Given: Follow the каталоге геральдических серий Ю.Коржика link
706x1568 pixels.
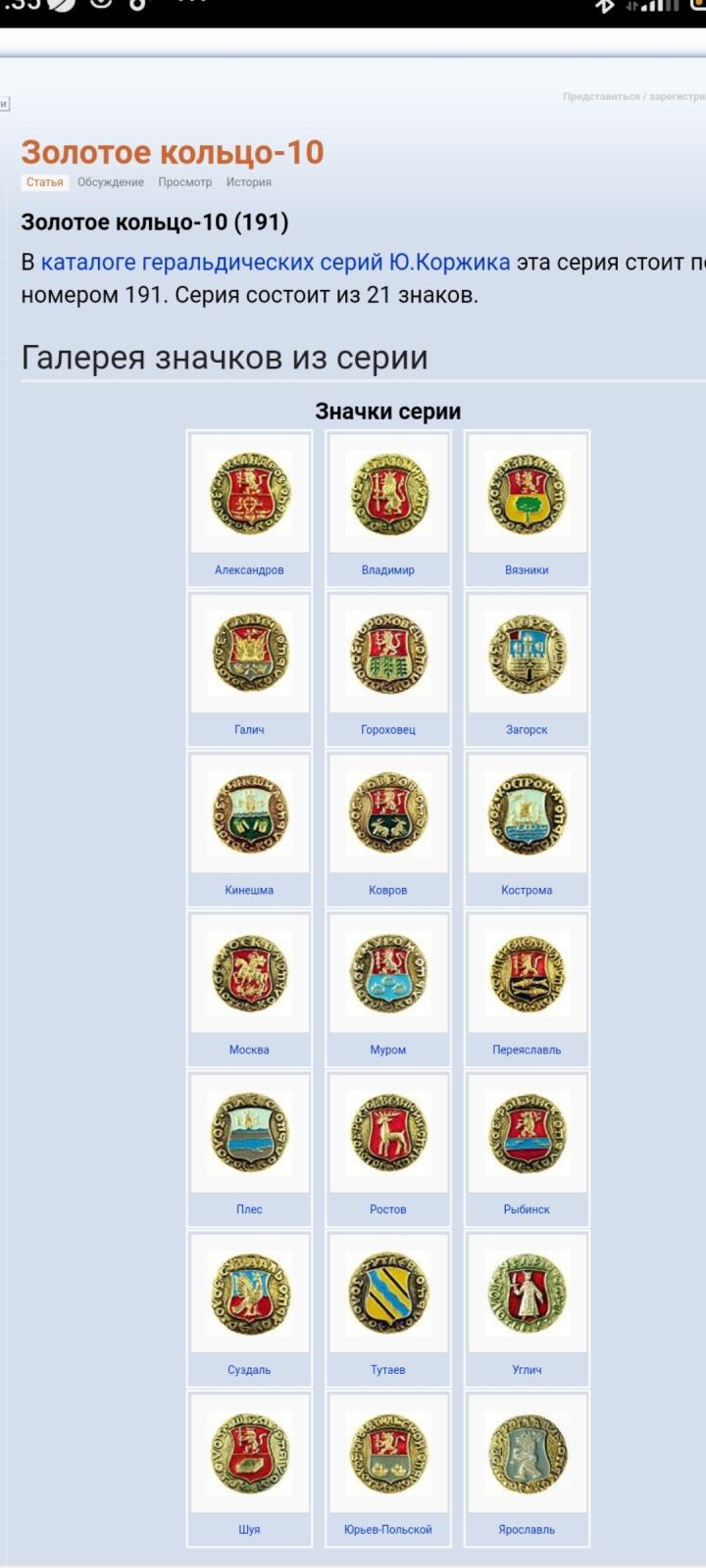Looking at the screenshot, I should click(x=276, y=262).
